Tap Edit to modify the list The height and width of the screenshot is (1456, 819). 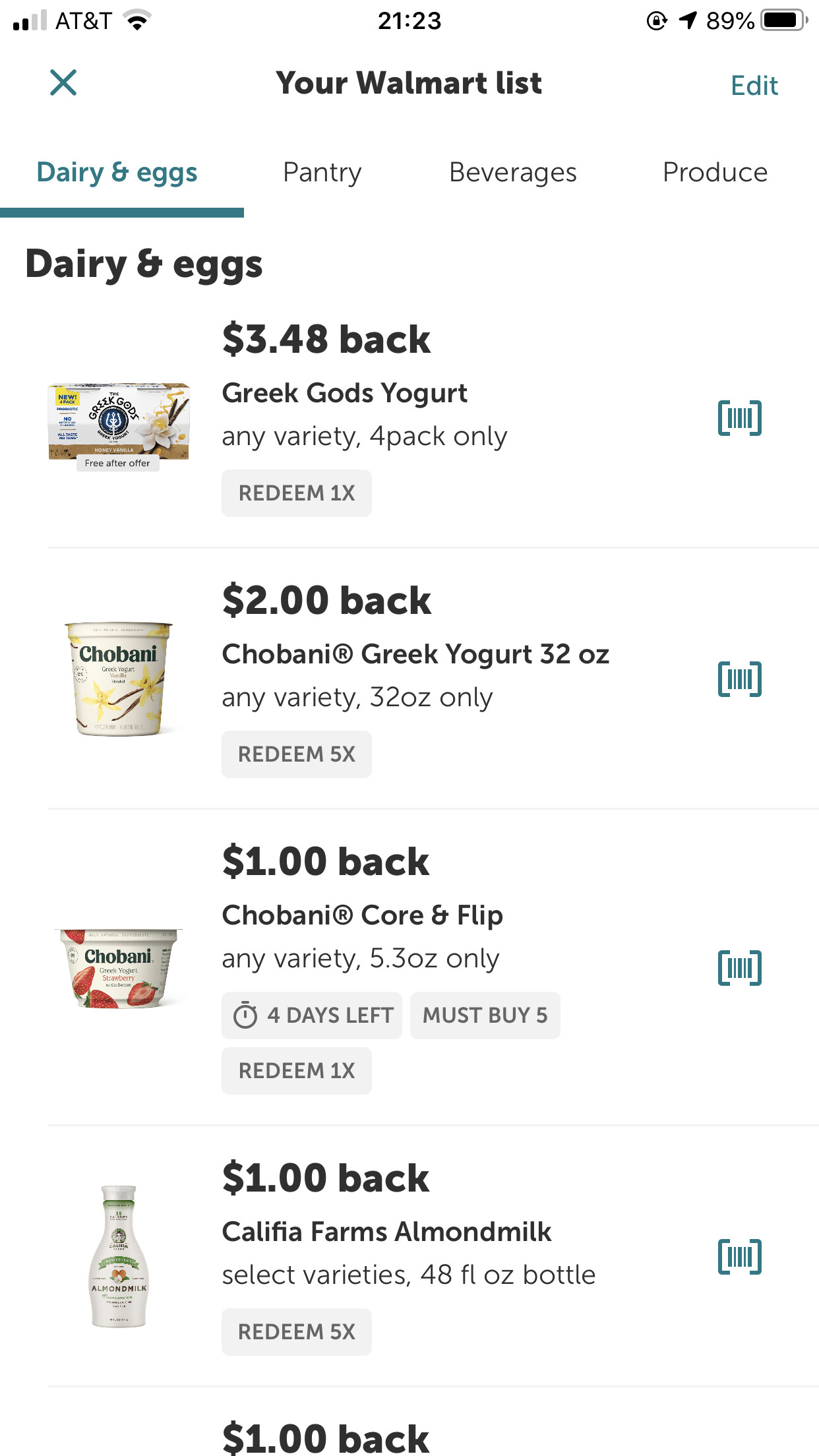[x=754, y=86]
